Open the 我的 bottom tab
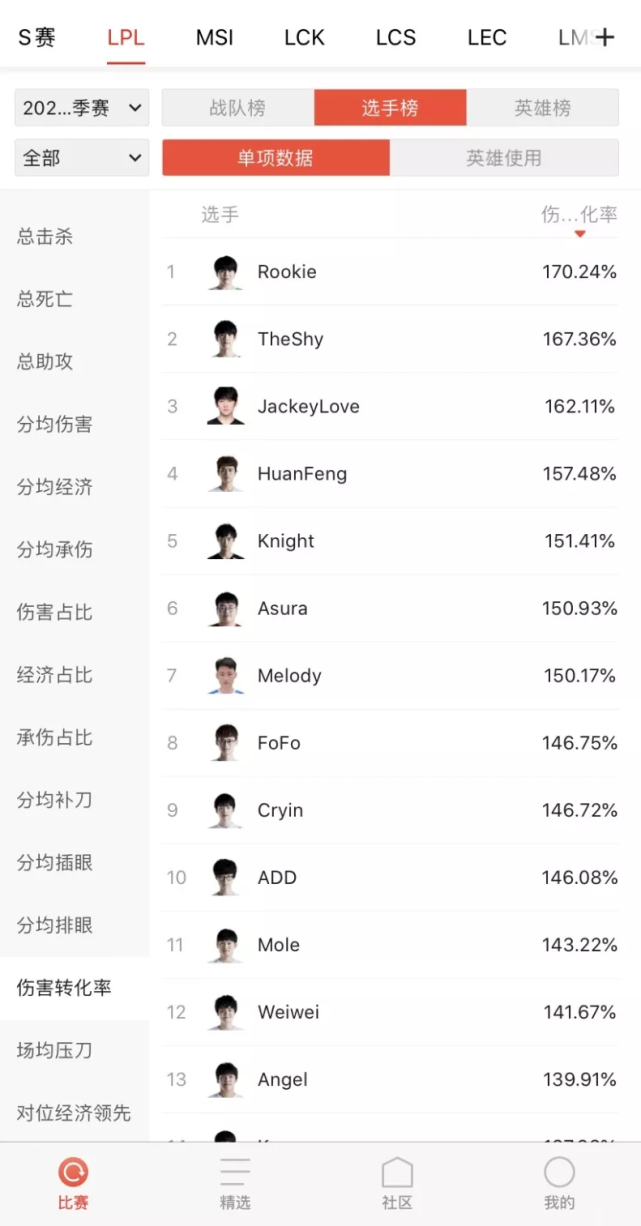Screen dimensions: 641x1226 coord(559,1182)
